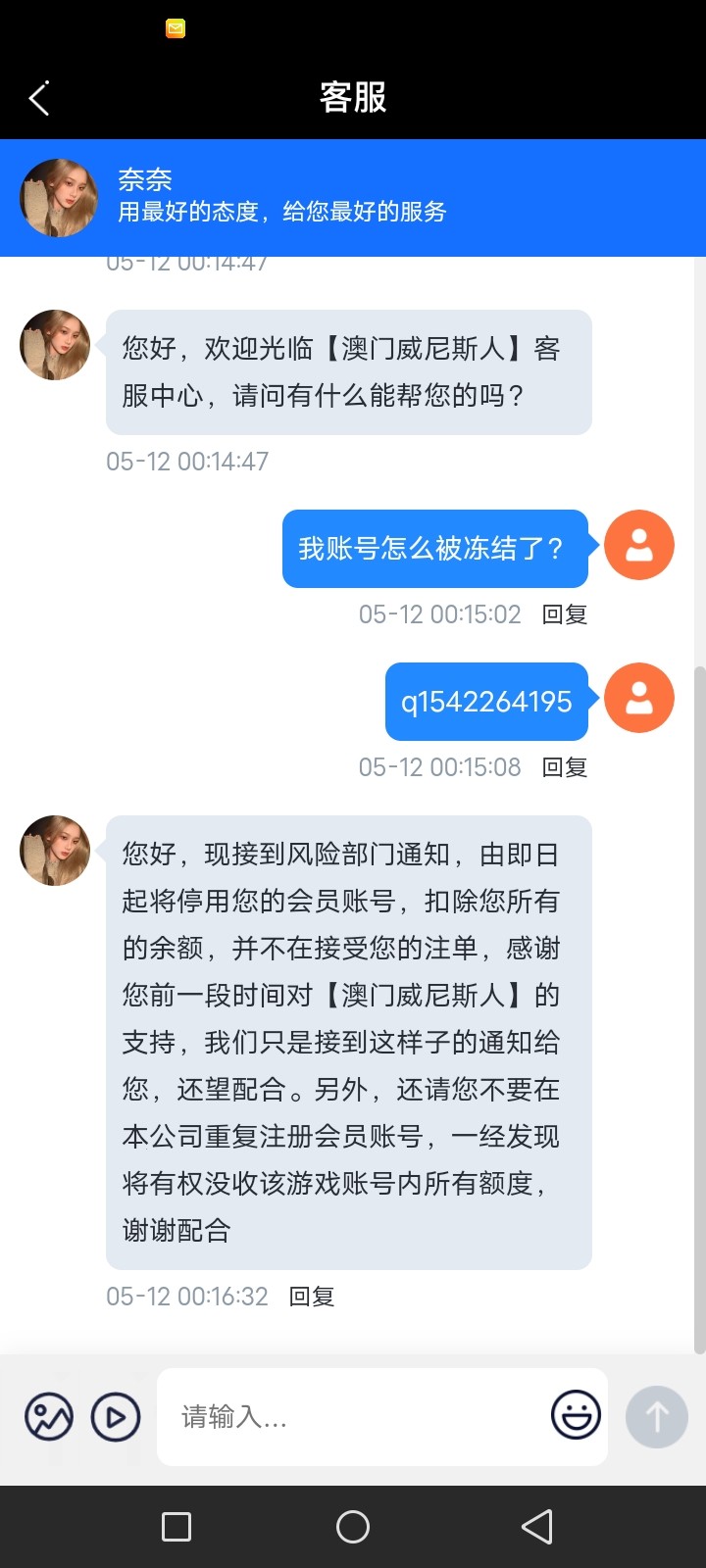Viewport: 706px width, 1568px height.
Task: Send the message with arrow button
Action: point(656,1416)
